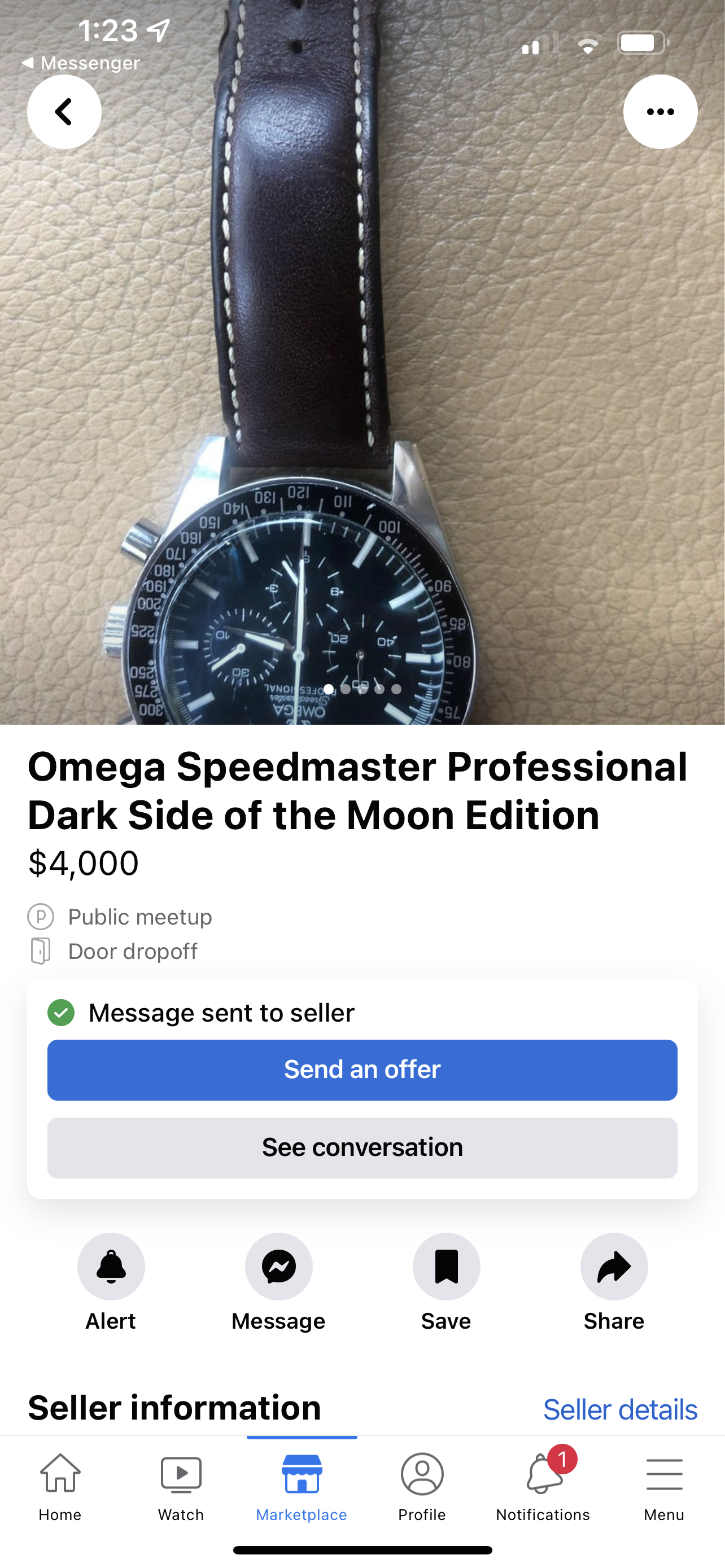Go back from this listing
This screenshot has height=1568, width=725.
[64, 111]
